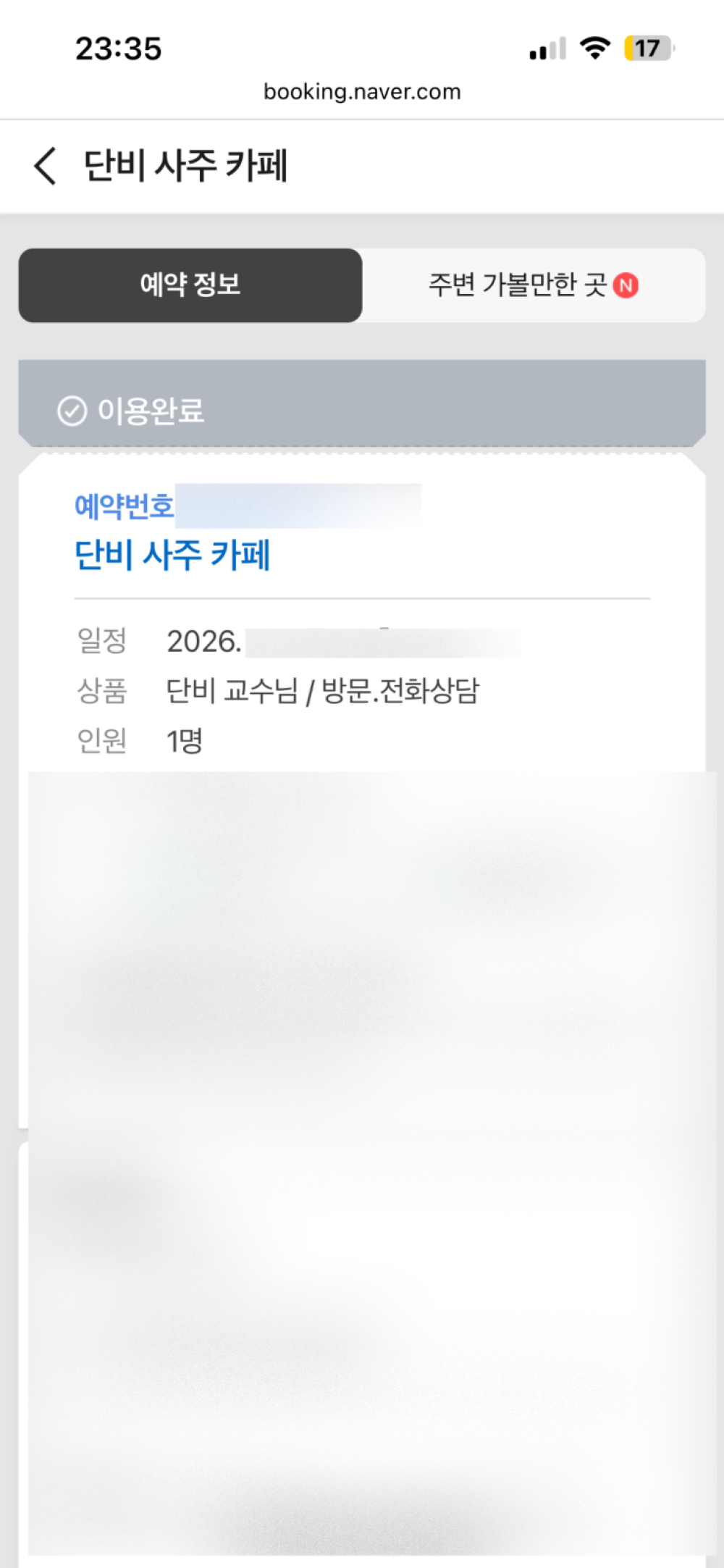This screenshot has height=1568, width=724.
Task: Open the blue 단비 사주 카페 link
Action: [x=172, y=556]
